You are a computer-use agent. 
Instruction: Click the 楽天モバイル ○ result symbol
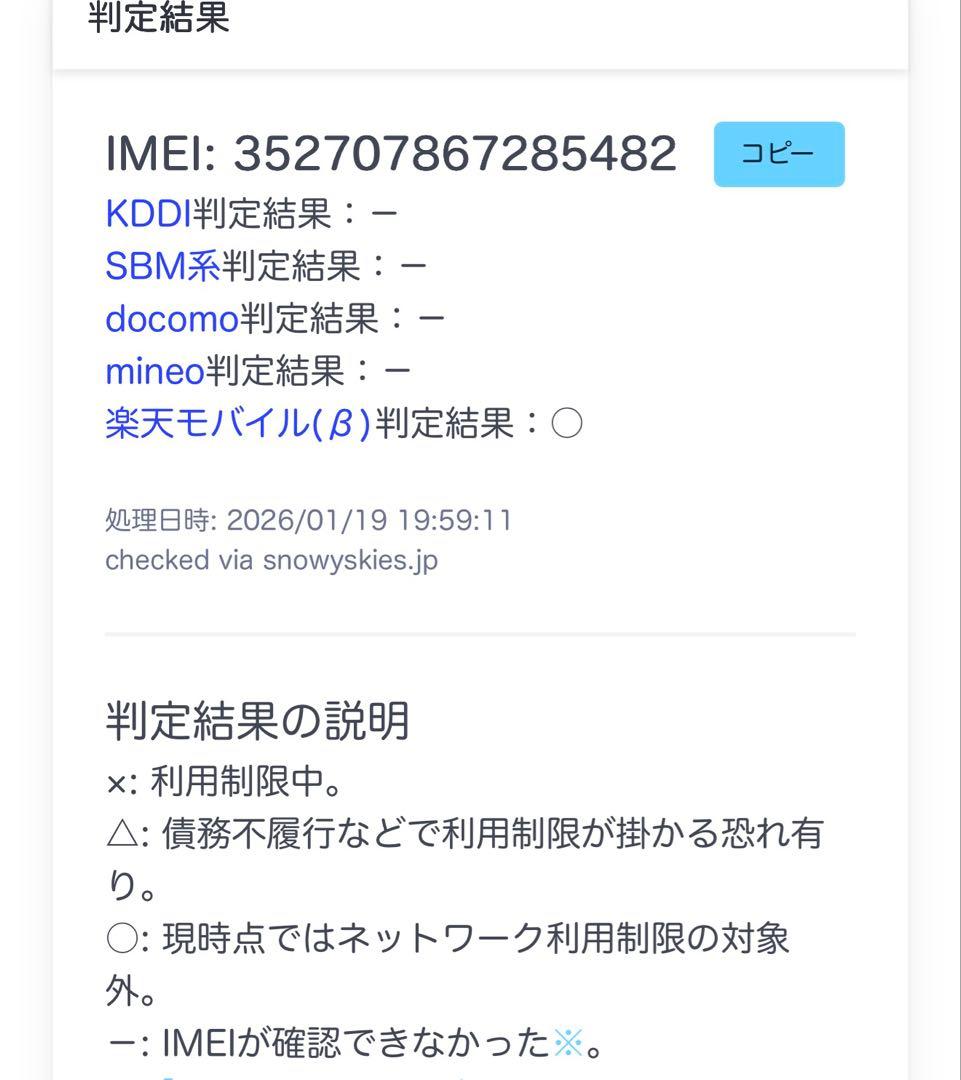565,424
